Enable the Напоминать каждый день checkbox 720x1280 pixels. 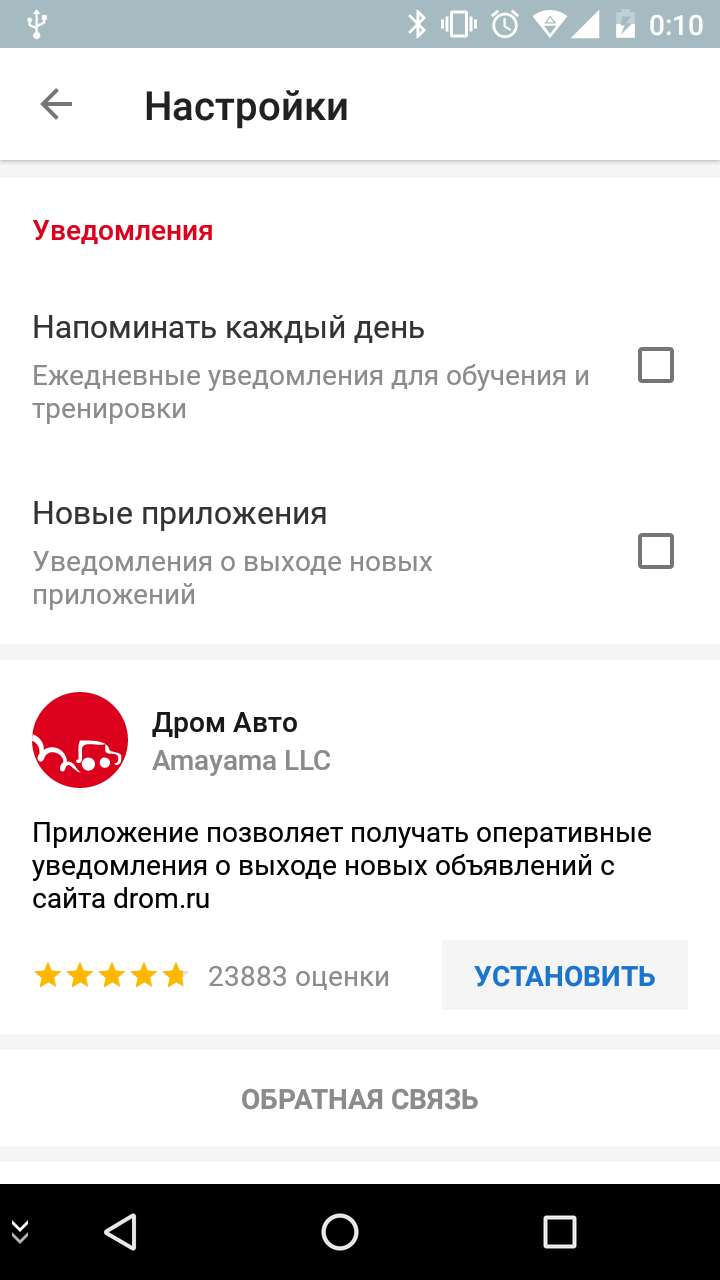click(x=656, y=365)
